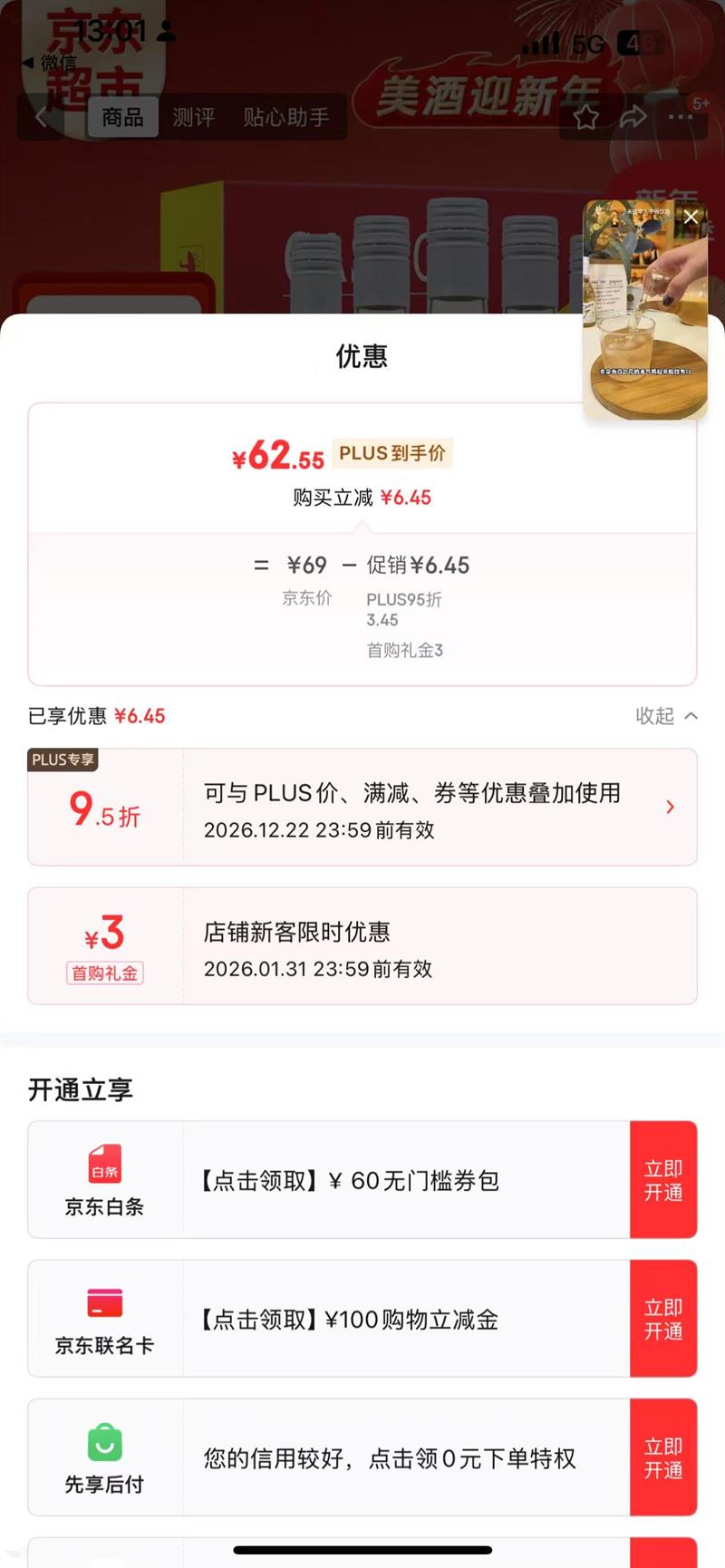Open the ¥100 购物立减金 link
The width and height of the screenshot is (725, 1568).
pos(349,1320)
